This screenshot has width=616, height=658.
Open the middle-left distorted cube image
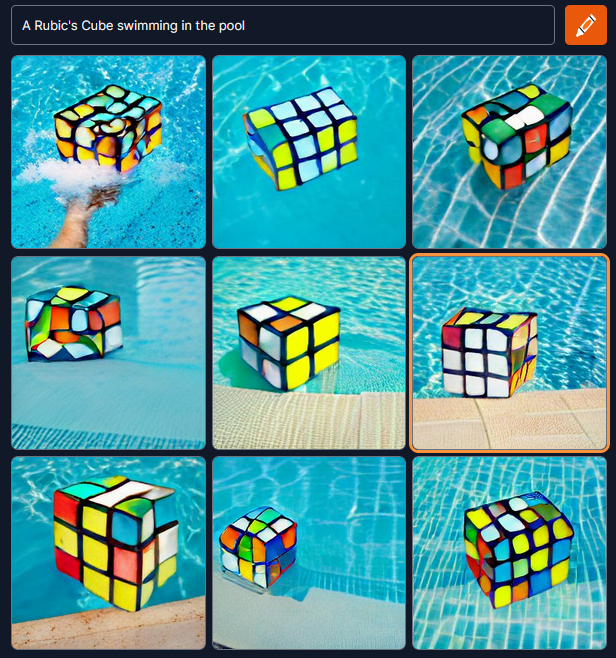(108, 353)
